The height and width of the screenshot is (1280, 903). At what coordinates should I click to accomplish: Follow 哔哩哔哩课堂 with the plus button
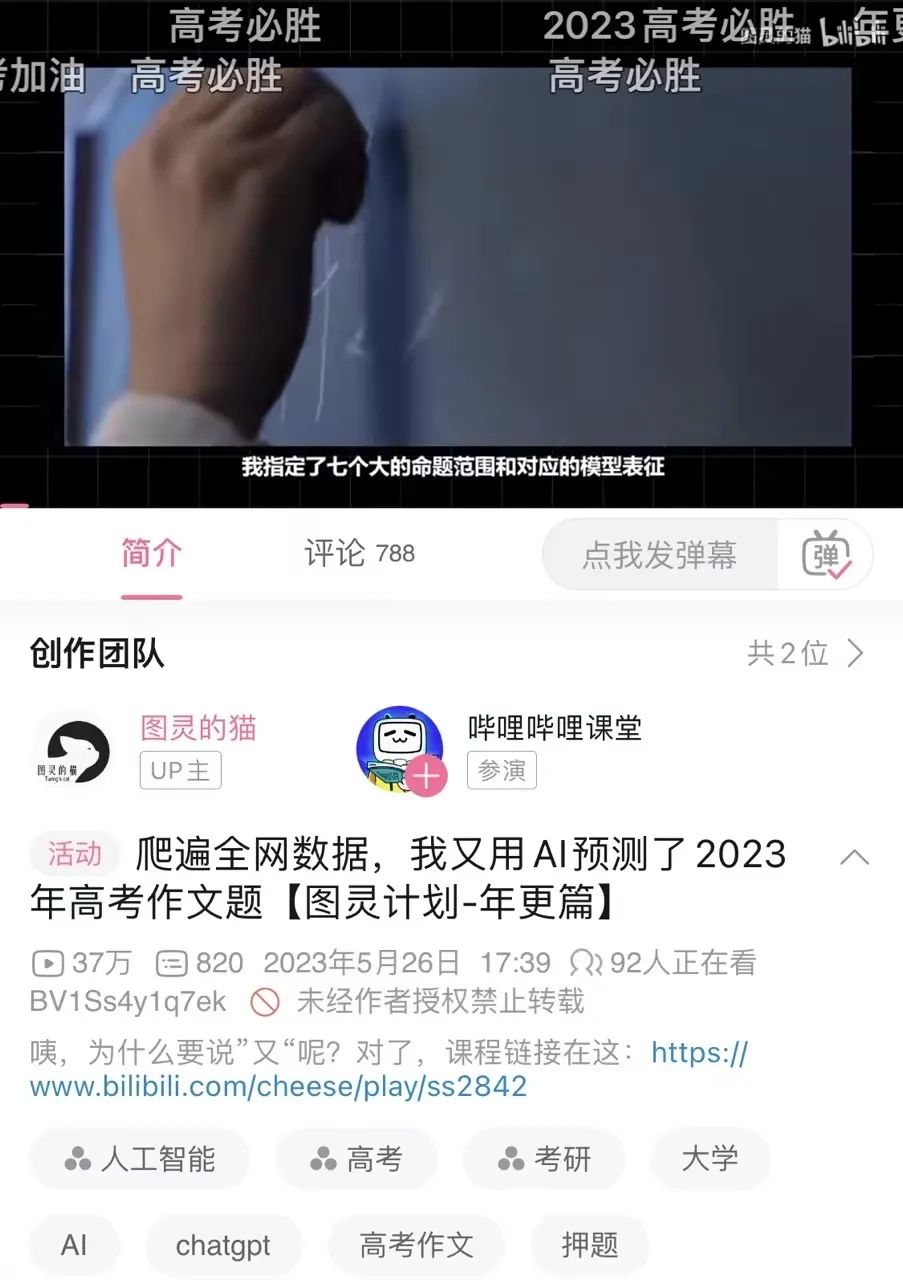coord(427,776)
